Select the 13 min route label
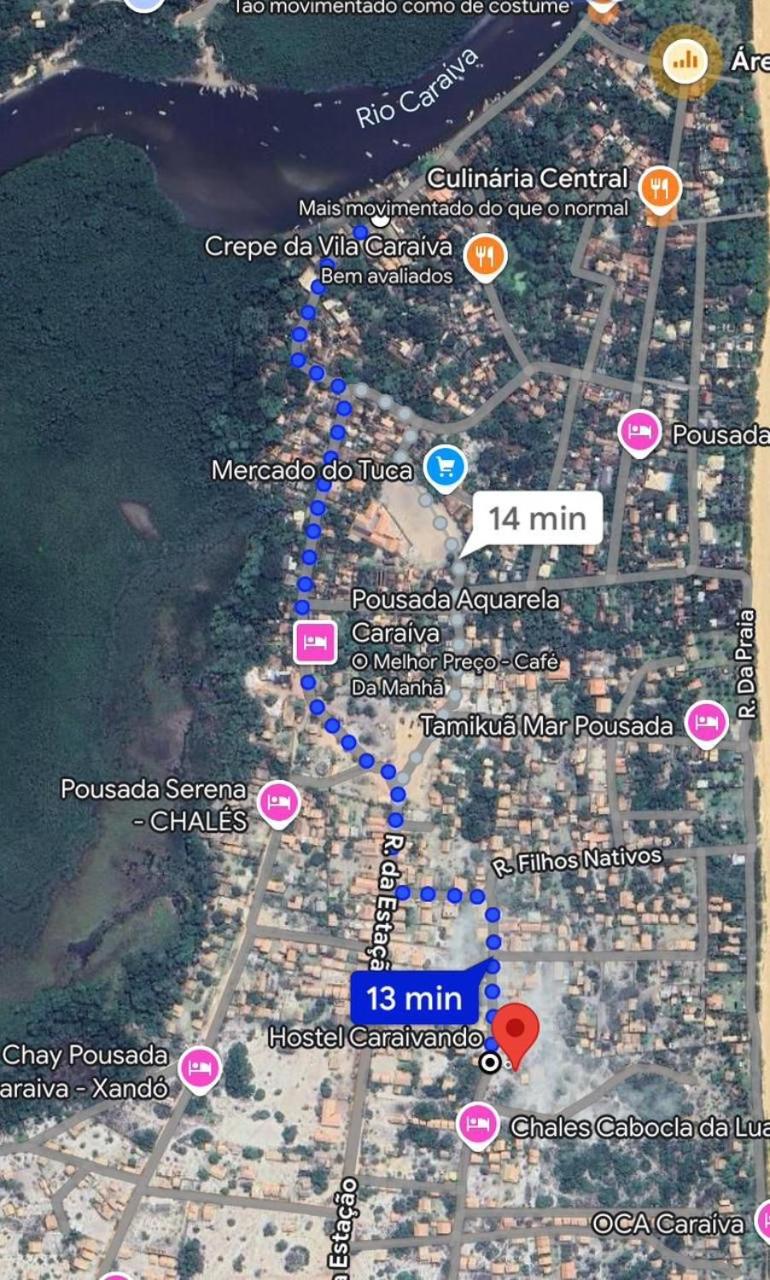The image size is (770, 1280). tap(414, 997)
